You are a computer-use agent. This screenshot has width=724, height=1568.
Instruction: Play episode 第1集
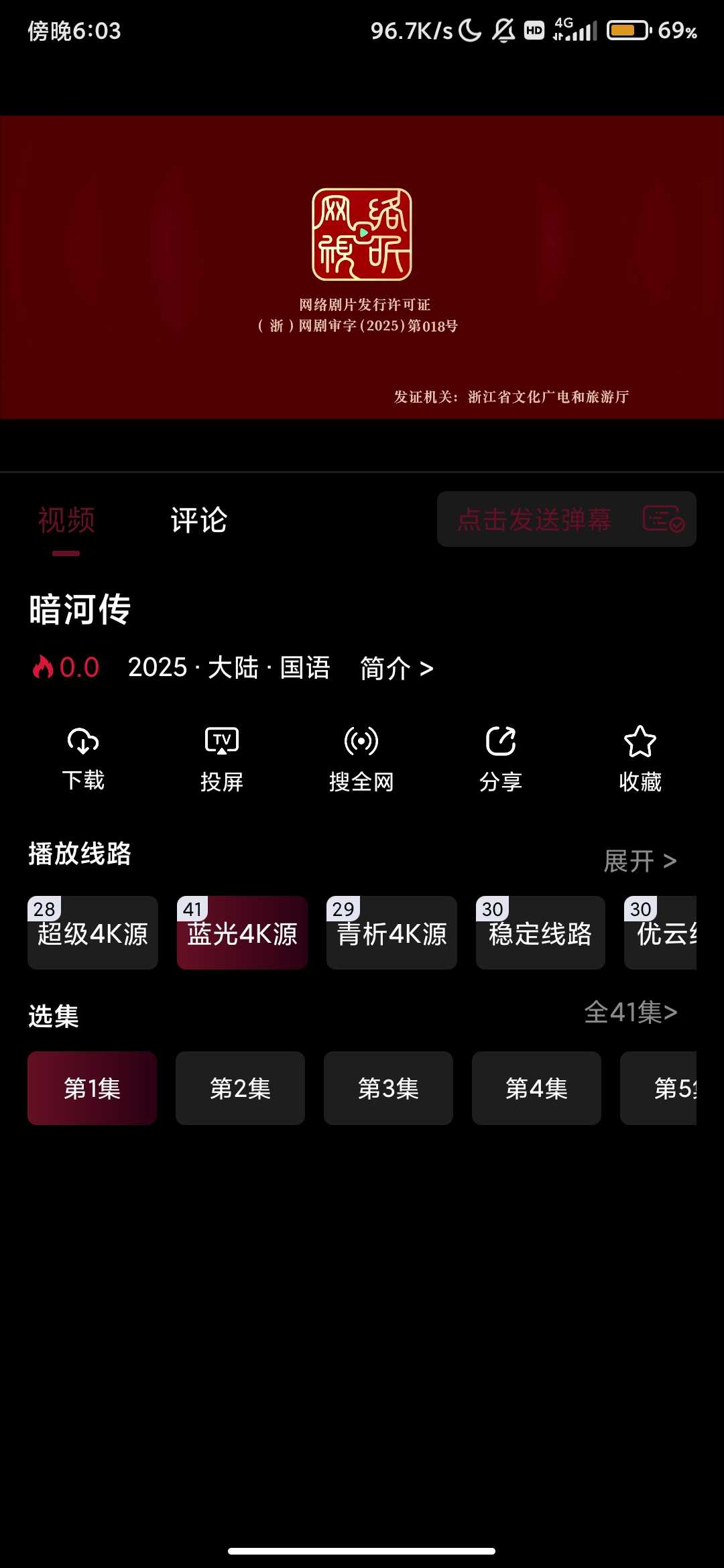click(x=93, y=1088)
